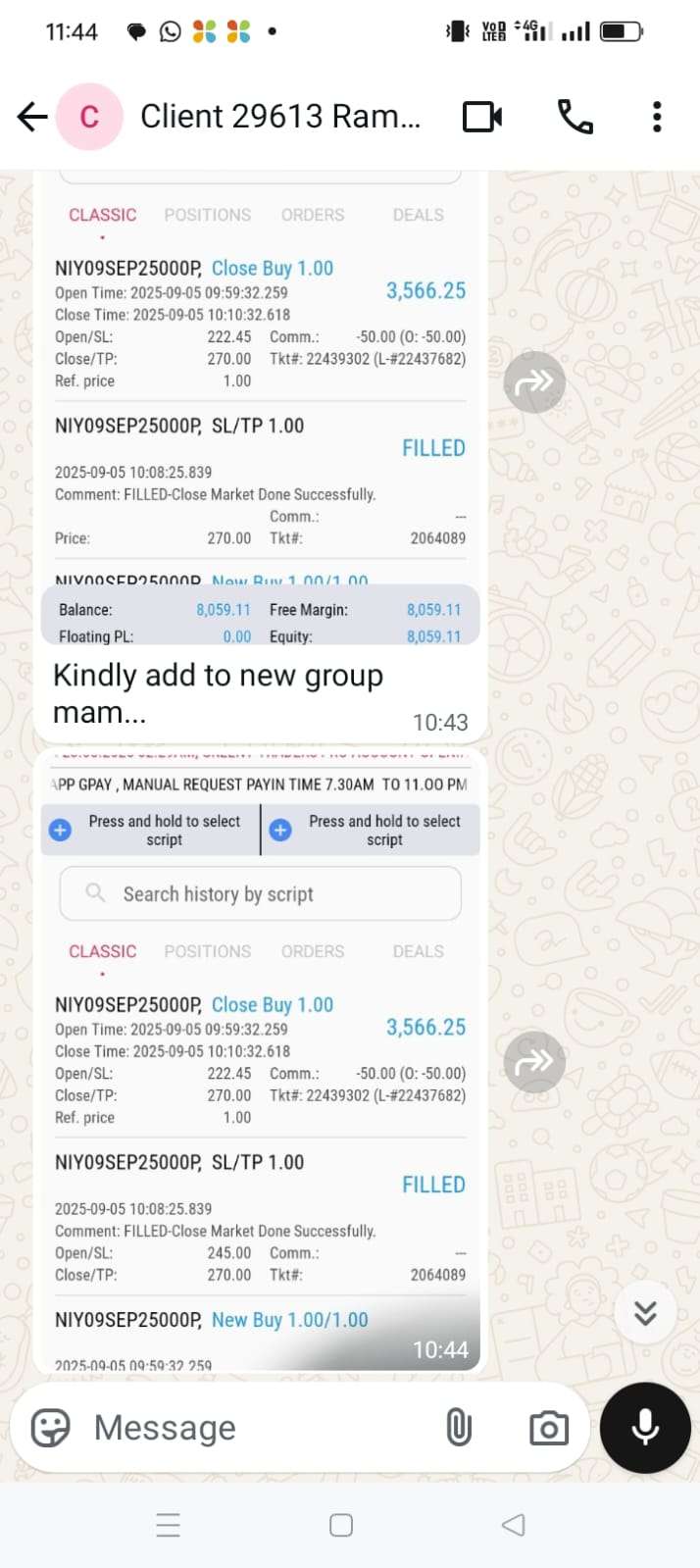Image resolution: width=700 pixels, height=1568 pixels.
Task: Go to the system home screen
Action: click(x=341, y=1525)
